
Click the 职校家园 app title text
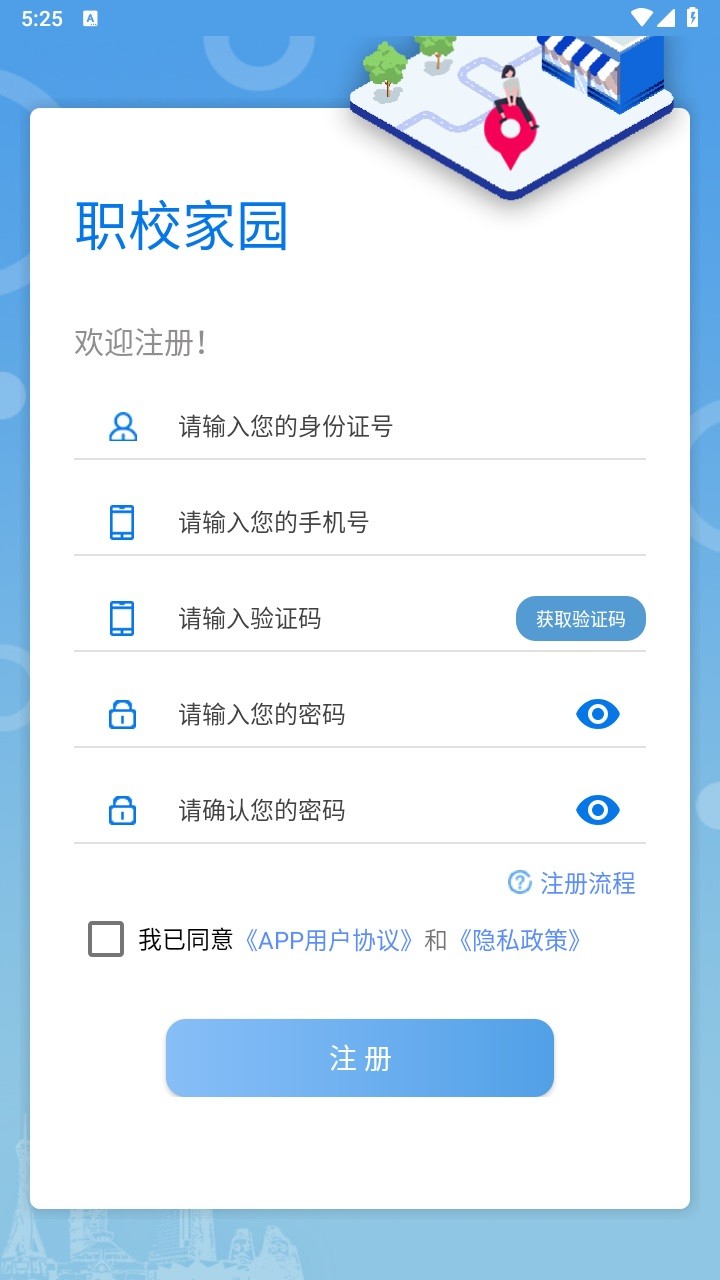click(x=181, y=228)
